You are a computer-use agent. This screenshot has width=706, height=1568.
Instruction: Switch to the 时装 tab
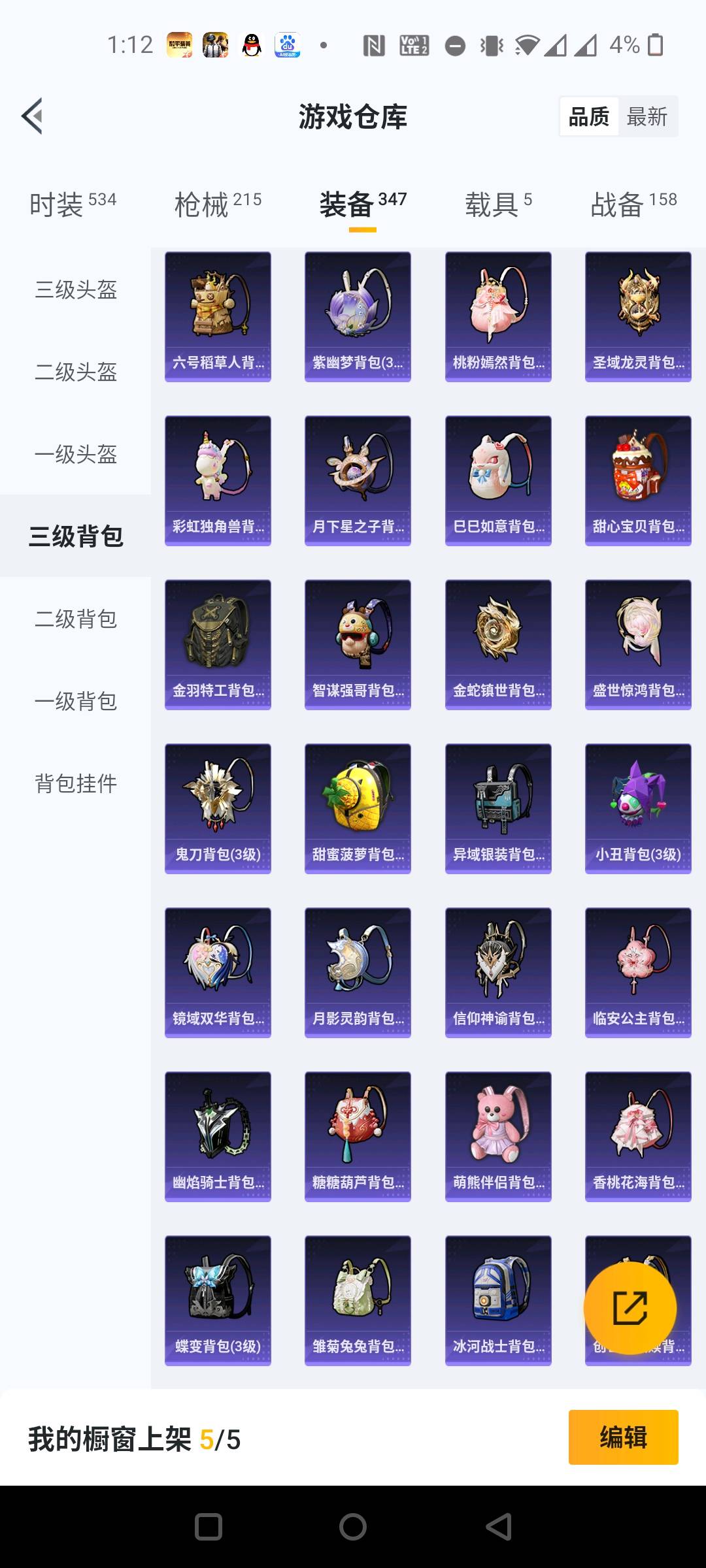(x=73, y=204)
